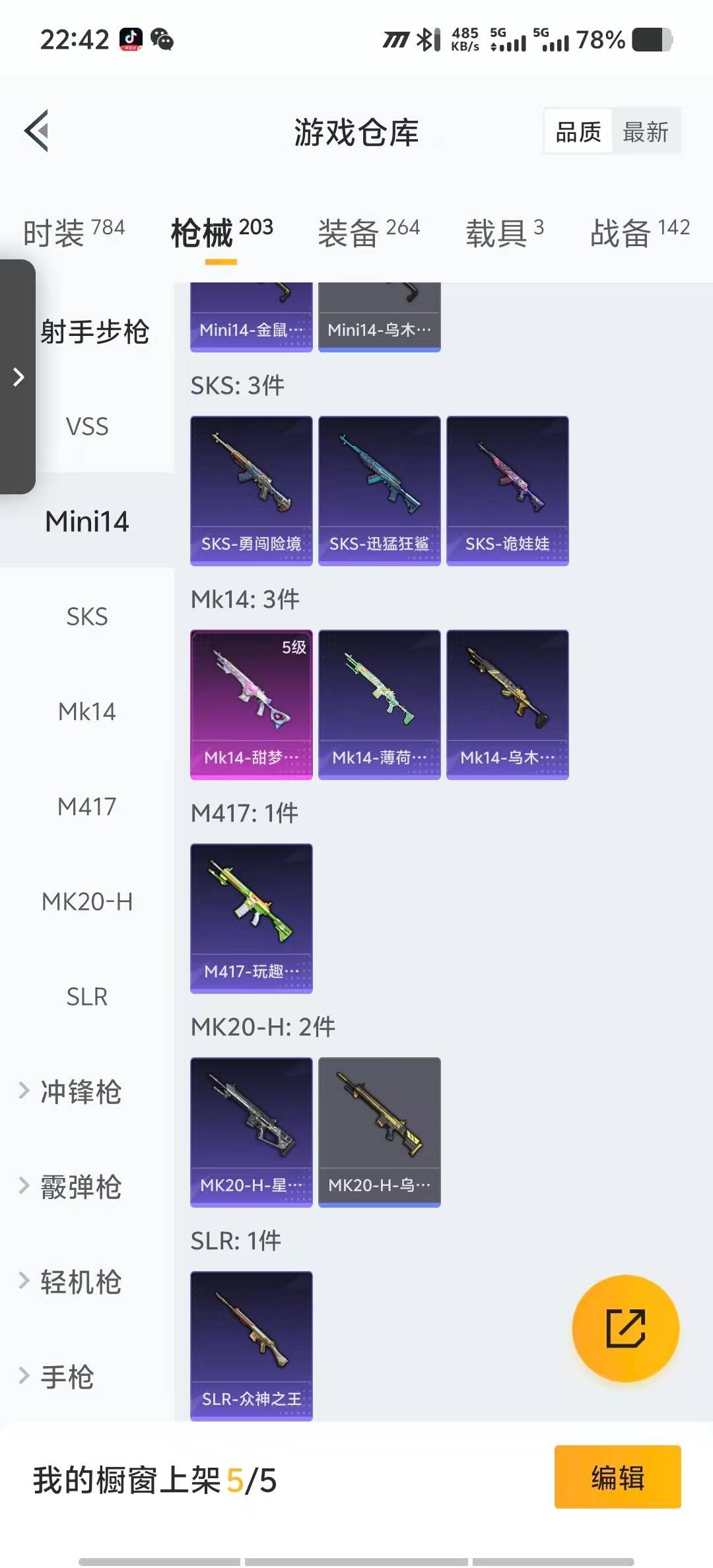Go back from 游戏仓库
This screenshot has height=1568, width=713.
tap(37, 131)
